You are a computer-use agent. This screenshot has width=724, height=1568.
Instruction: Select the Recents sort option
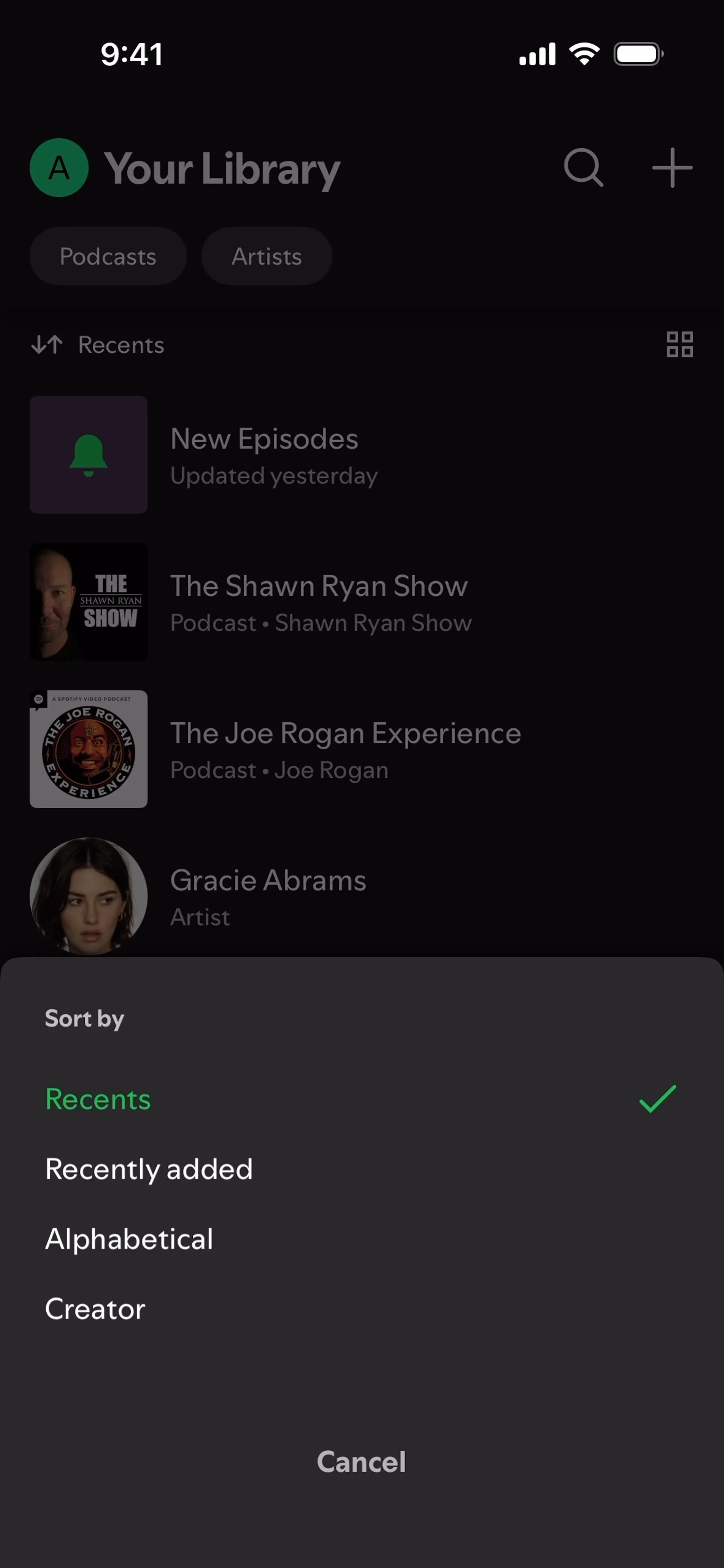point(99,1099)
